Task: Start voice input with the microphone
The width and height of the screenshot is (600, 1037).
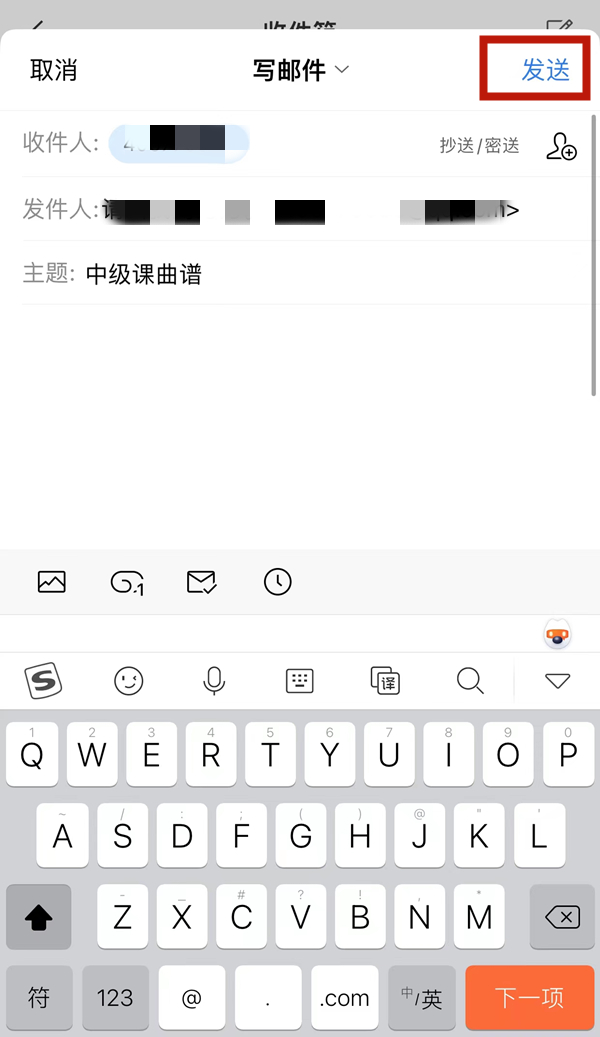Action: coord(213,681)
